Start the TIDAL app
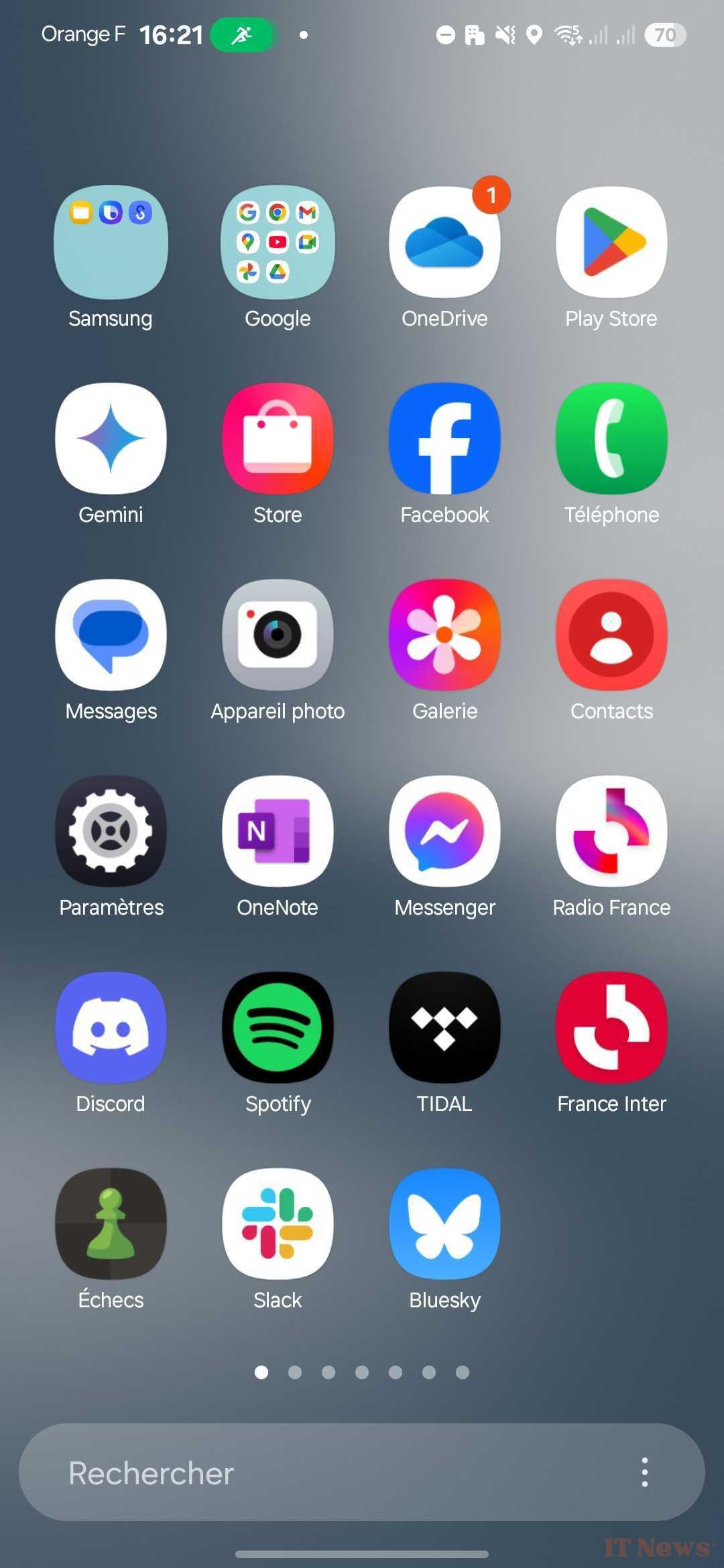The image size is (724, 1568). point(444,1028)
